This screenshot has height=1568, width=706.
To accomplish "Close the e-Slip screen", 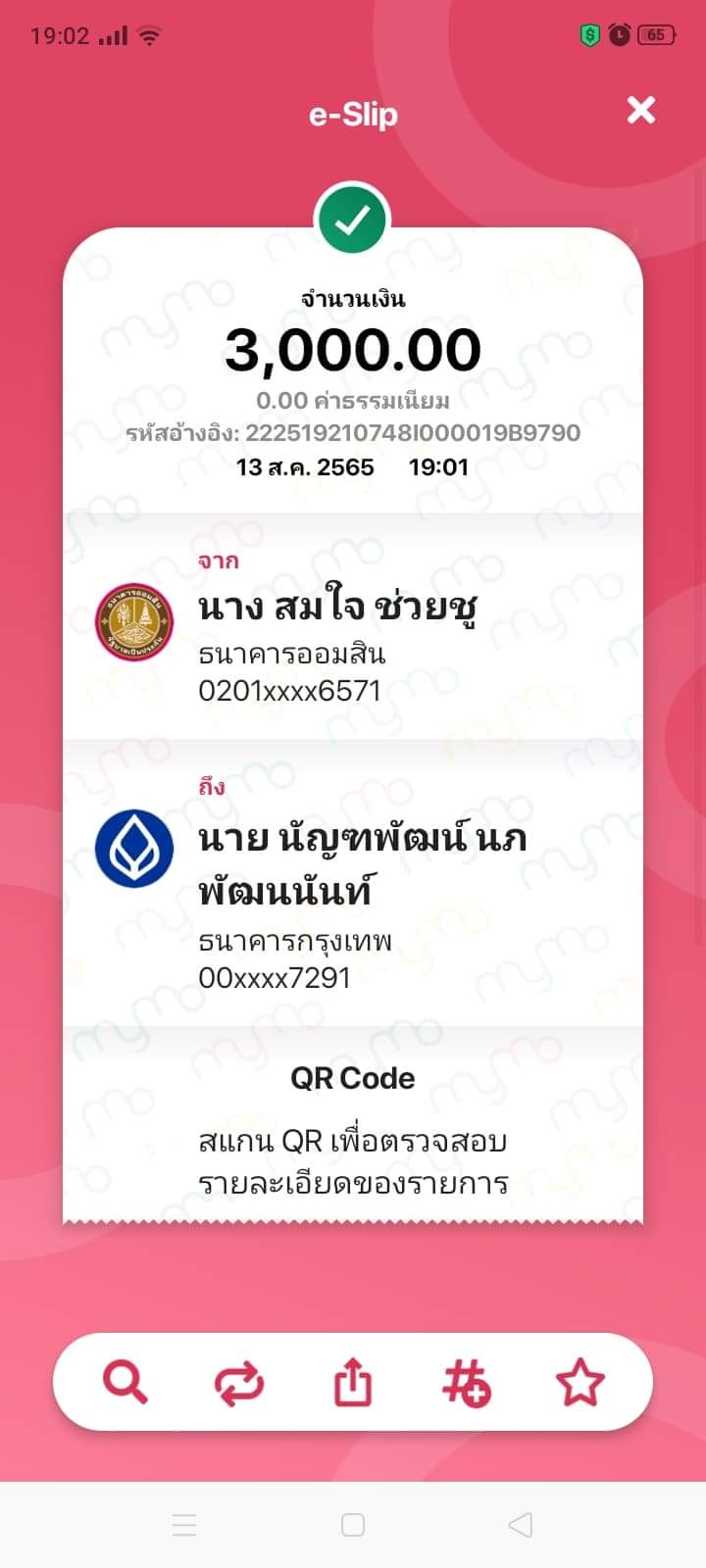I will click(641, 110).
